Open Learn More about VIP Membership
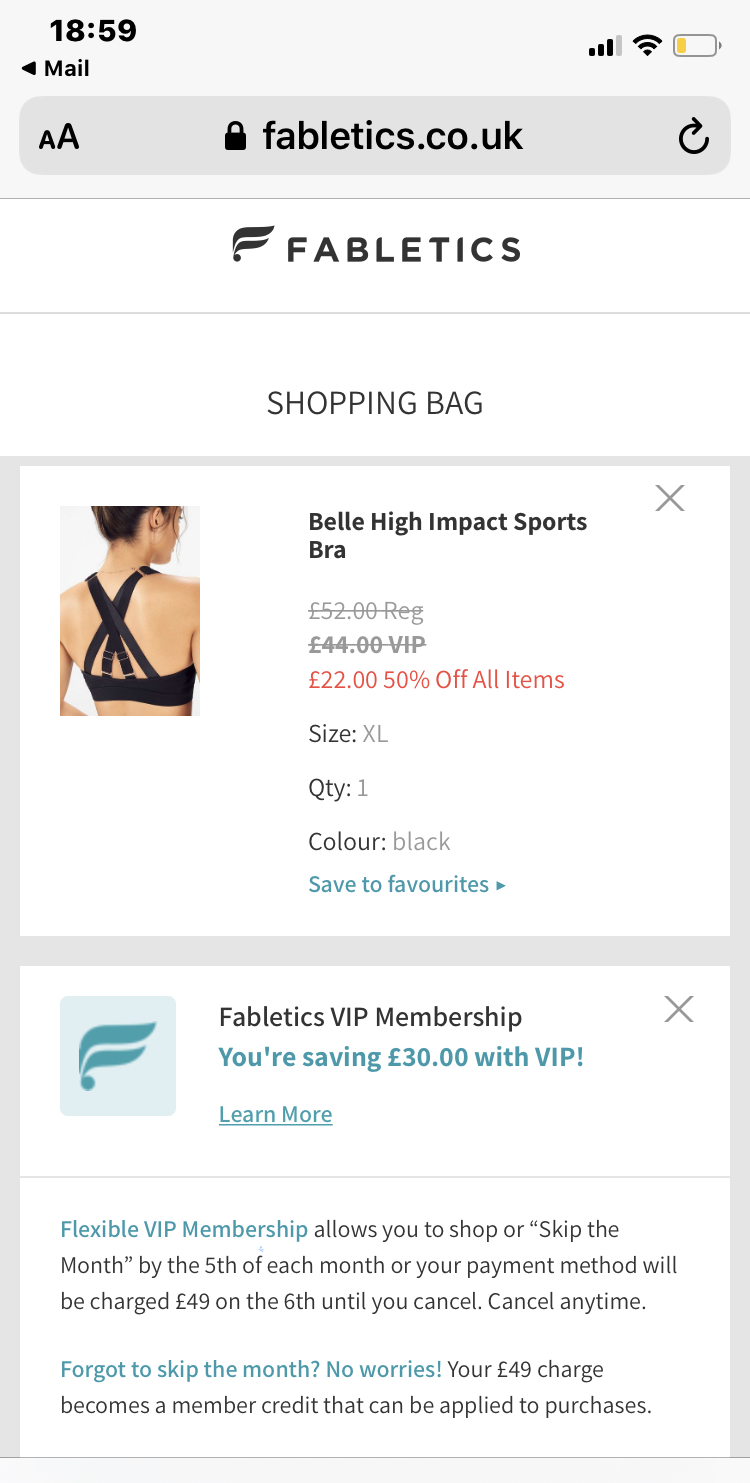The image size is (750, 1483). pyautogui.click(x=275, y=1114)
